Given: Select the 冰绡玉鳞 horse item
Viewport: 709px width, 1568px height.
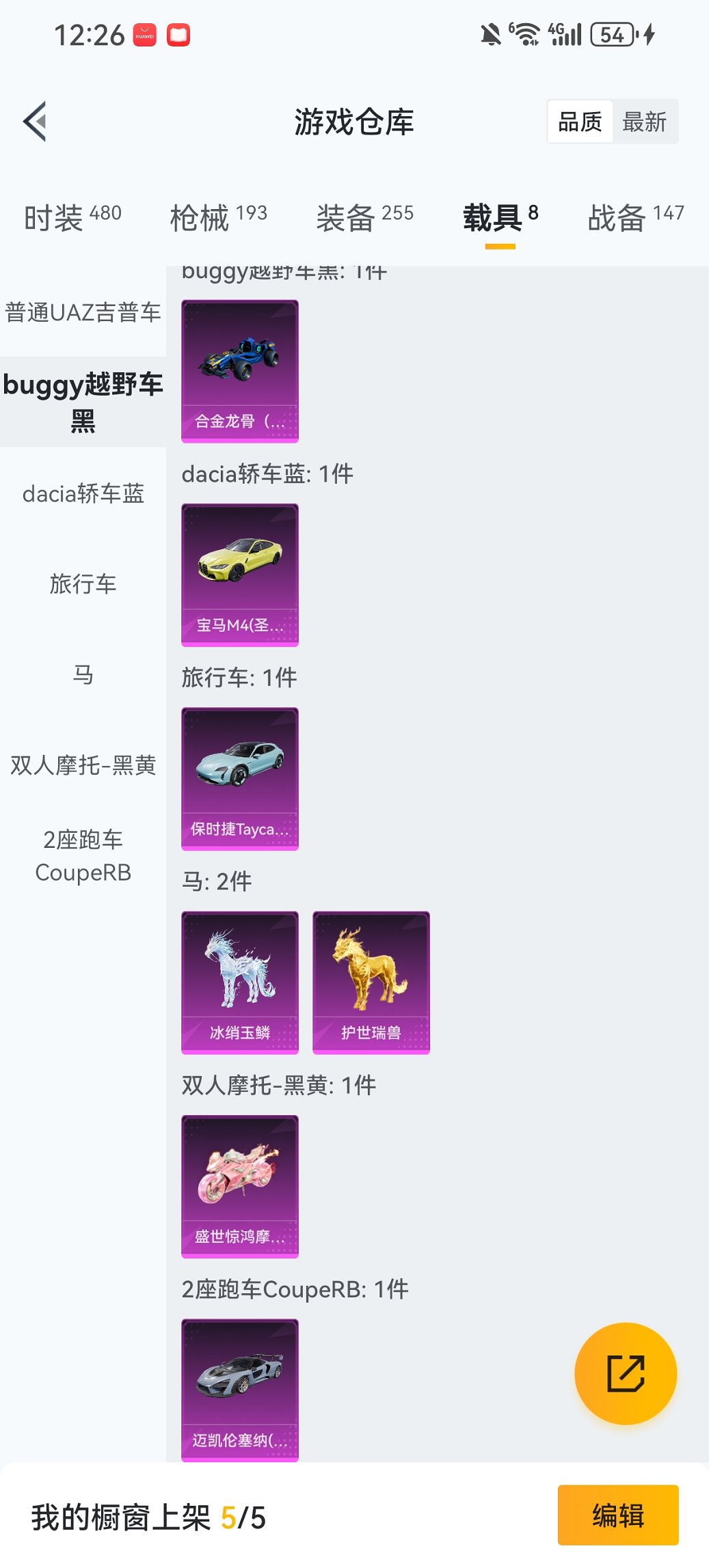Looking at the screenshot, I should coord(240,982).
